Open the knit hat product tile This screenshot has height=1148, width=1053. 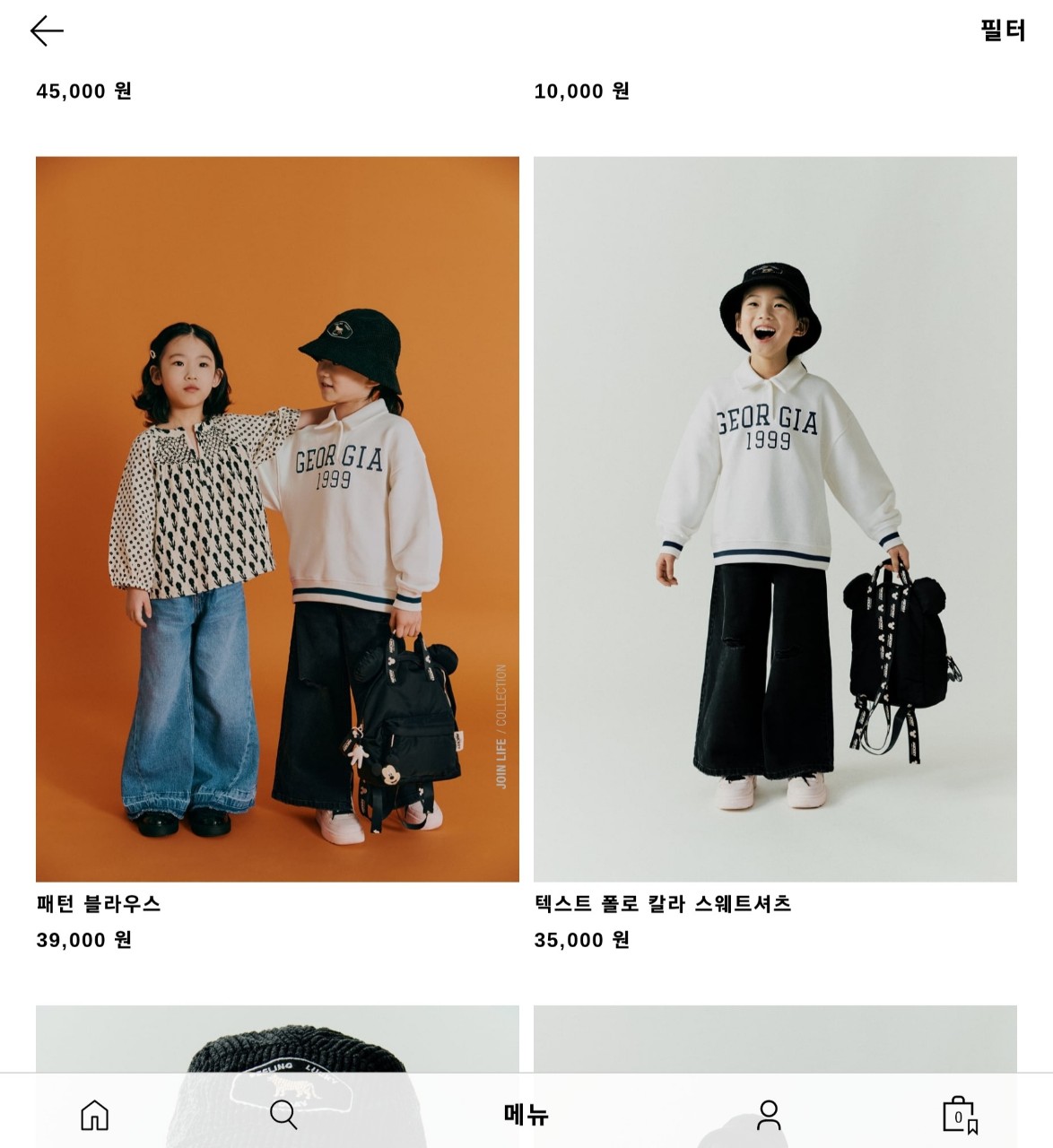[277, 1040]
